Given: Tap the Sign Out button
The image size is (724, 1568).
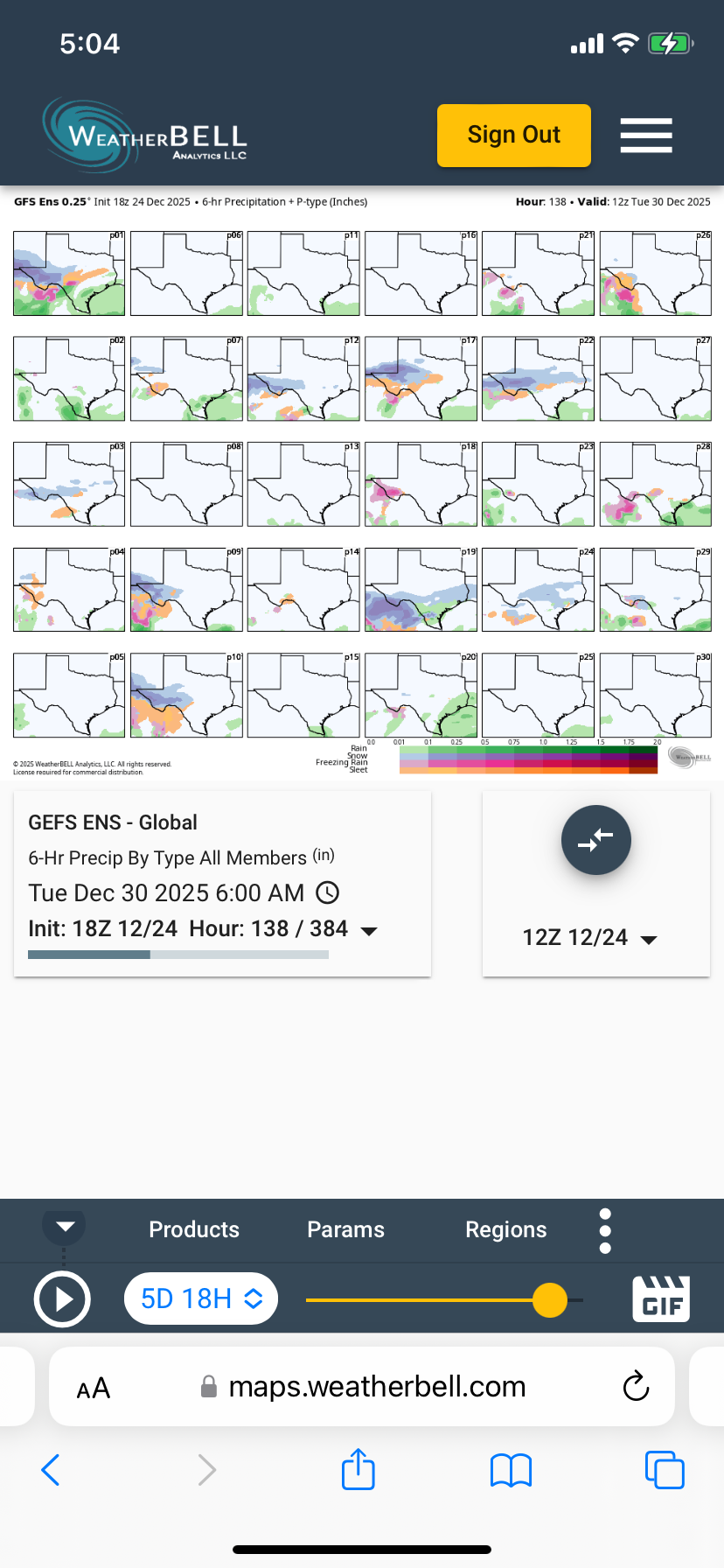Looking at the screenshot, I should coord(513,135).
